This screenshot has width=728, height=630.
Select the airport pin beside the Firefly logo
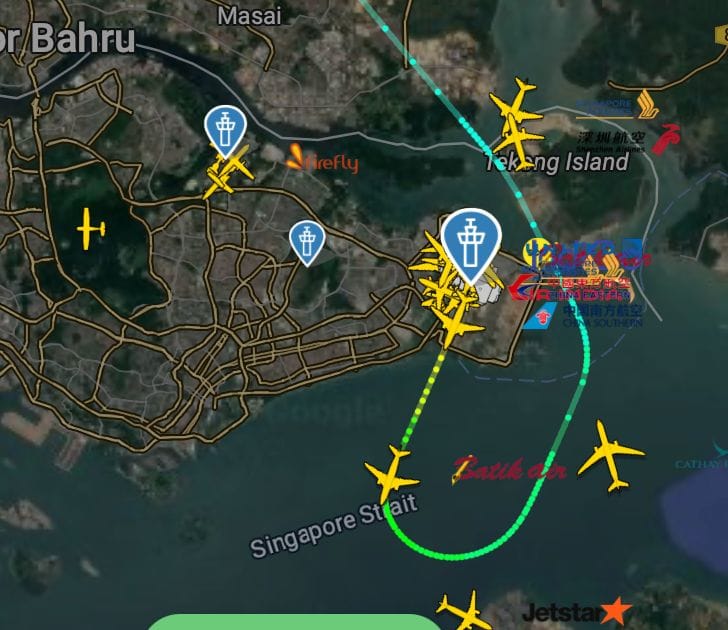point(224,131)
